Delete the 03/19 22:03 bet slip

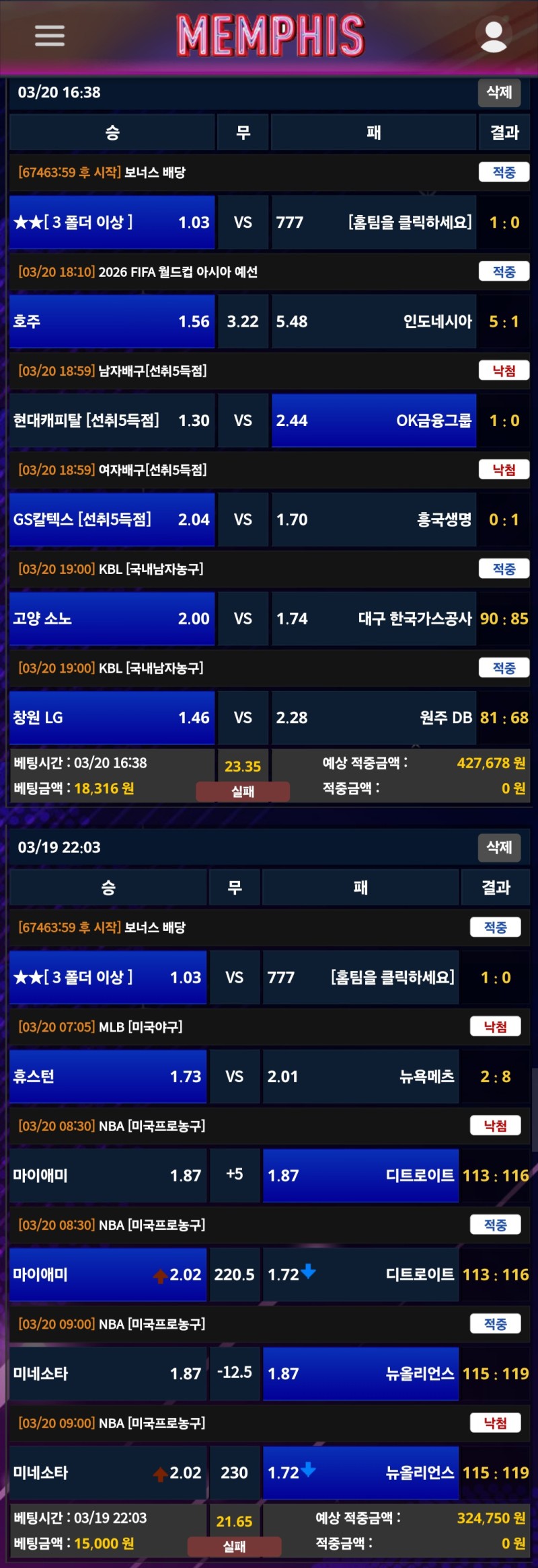pos(499,847)
